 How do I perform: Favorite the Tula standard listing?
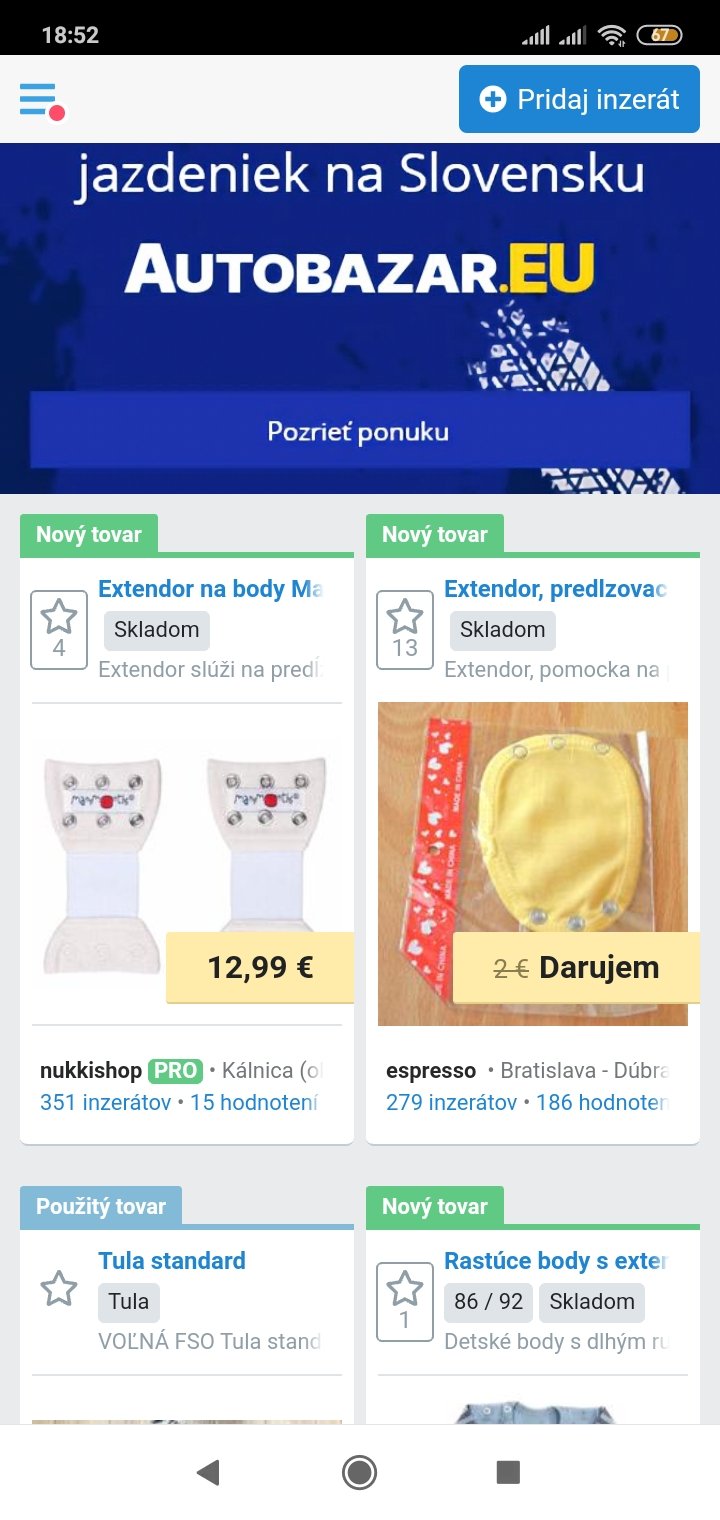tap(59, 1289)
